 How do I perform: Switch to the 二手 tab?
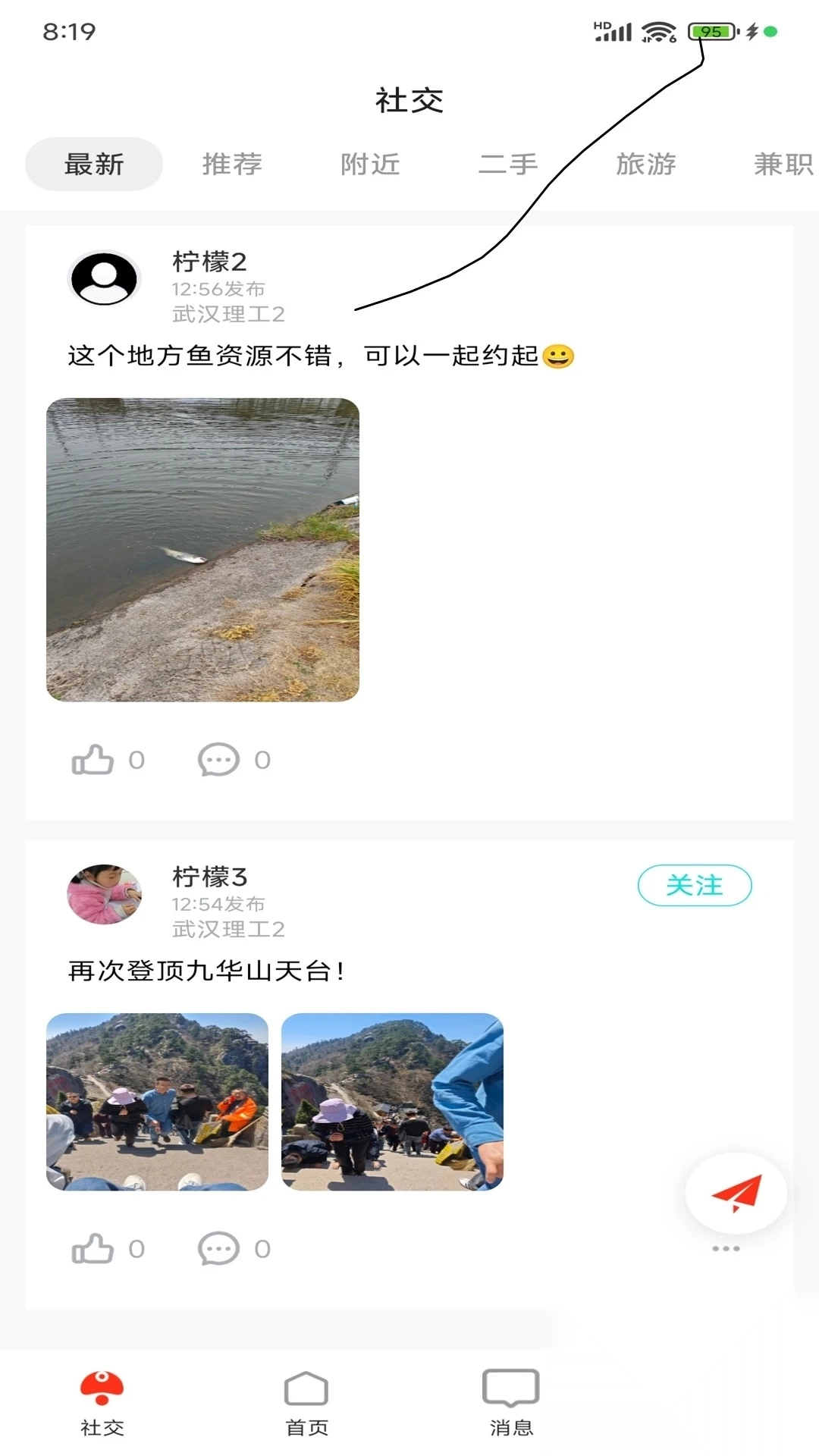[508, 164]
